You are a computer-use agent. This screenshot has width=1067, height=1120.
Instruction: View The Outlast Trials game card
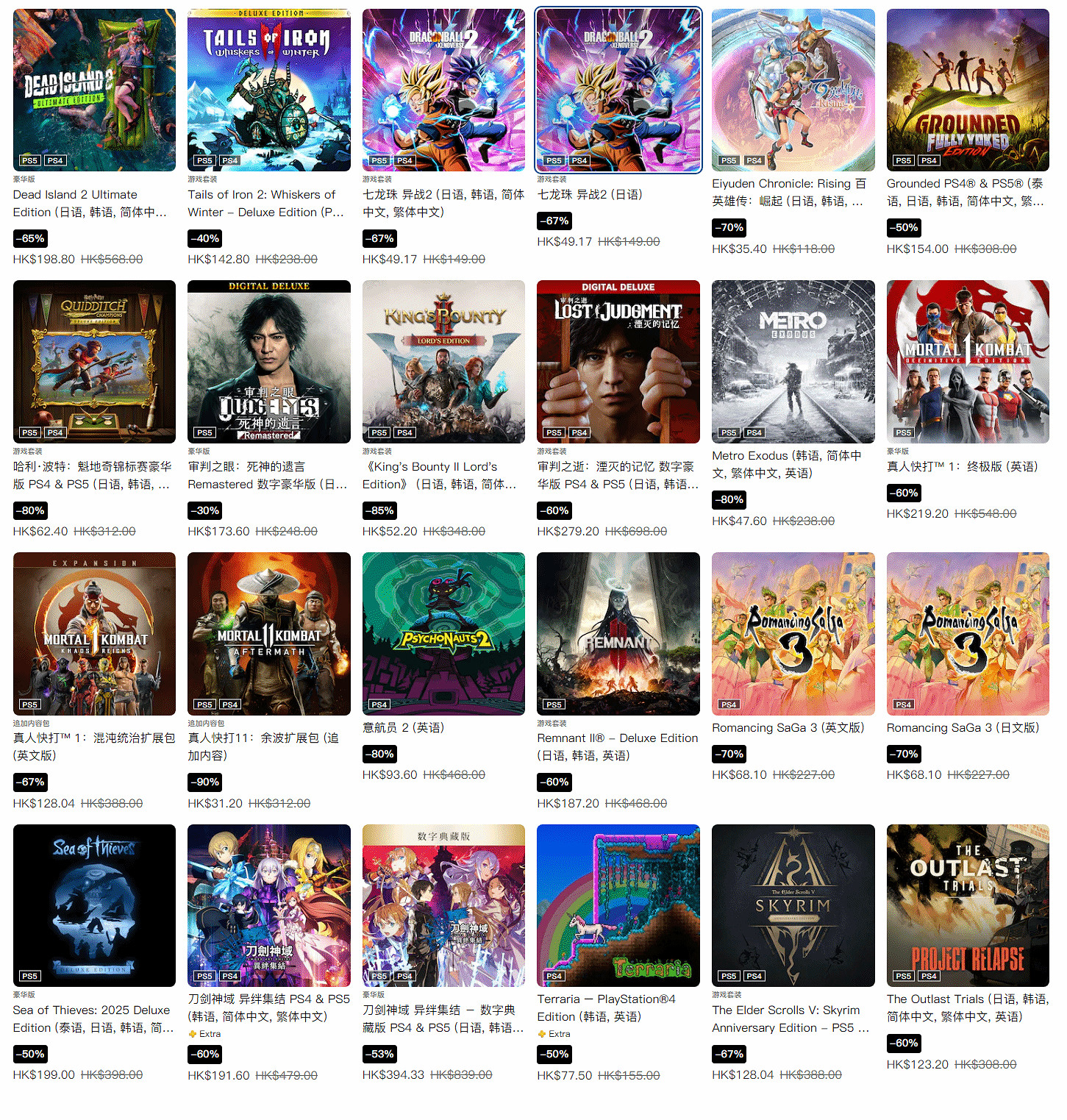(968, 905)
